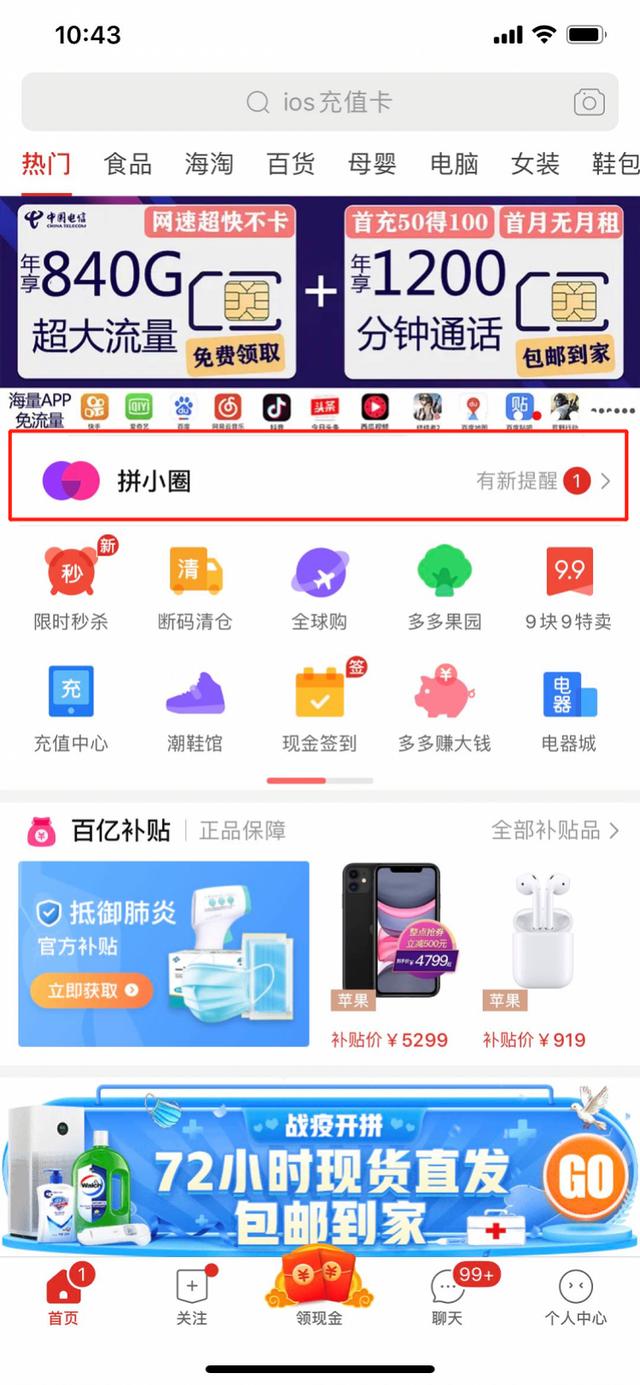Switch to 聊天 in bottom navigation

click(448, 1297)
